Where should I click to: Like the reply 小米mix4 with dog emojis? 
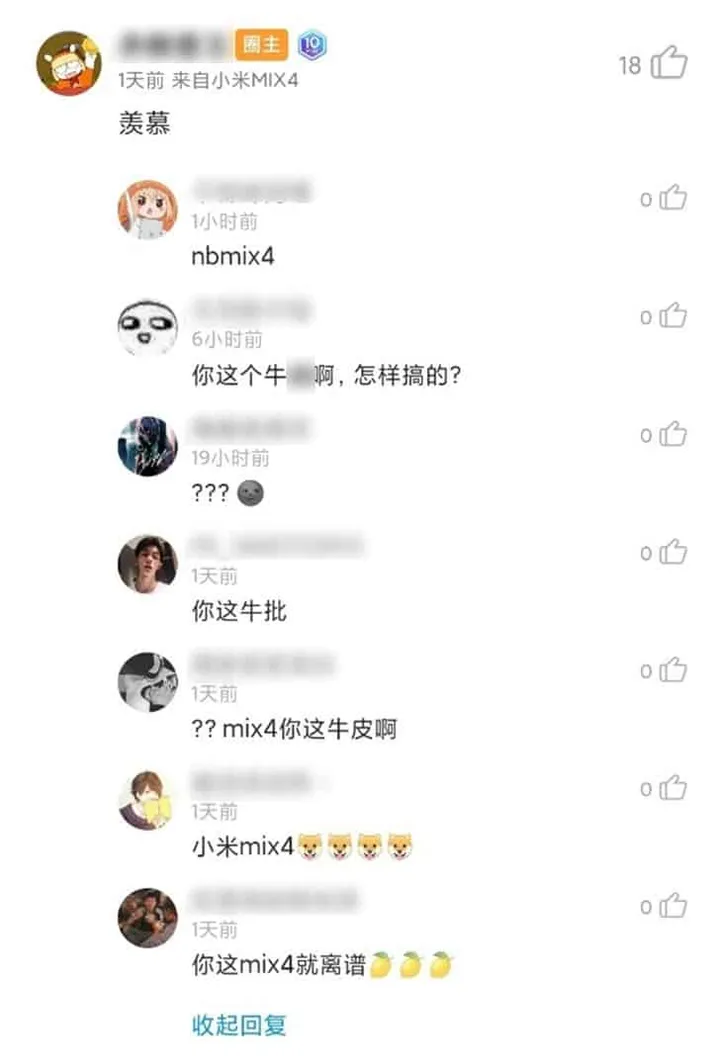click(673, 788)
